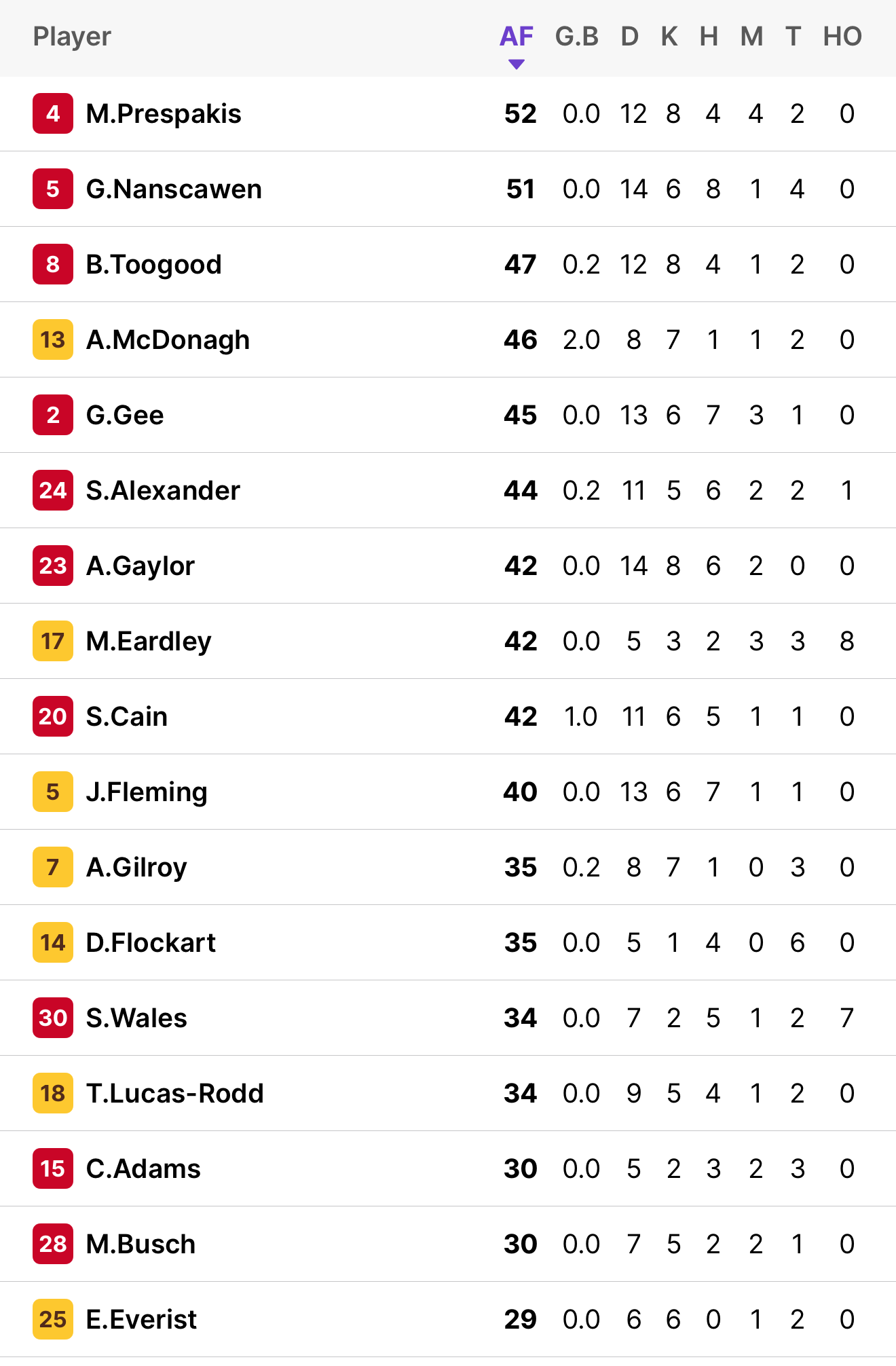
Task: Sort by the M column header
Action: [x=751, y=37]
